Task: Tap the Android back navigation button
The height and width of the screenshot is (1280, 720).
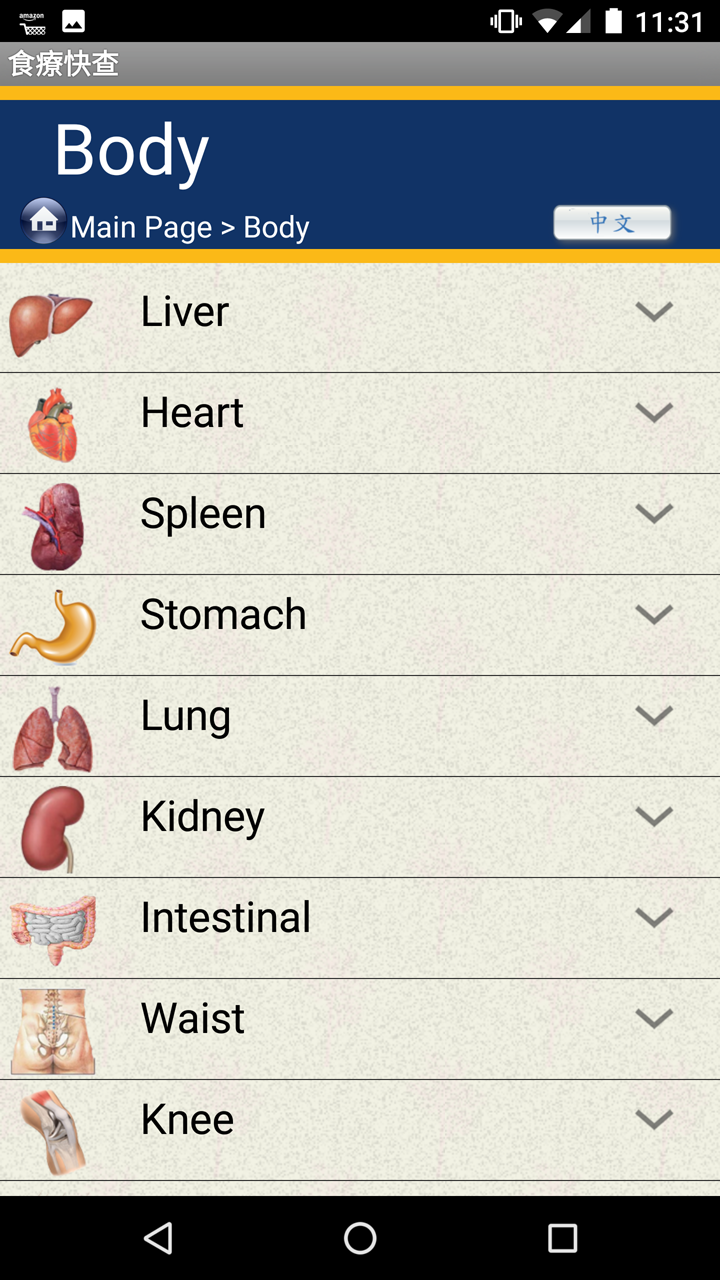Action: pos(158,1238)
